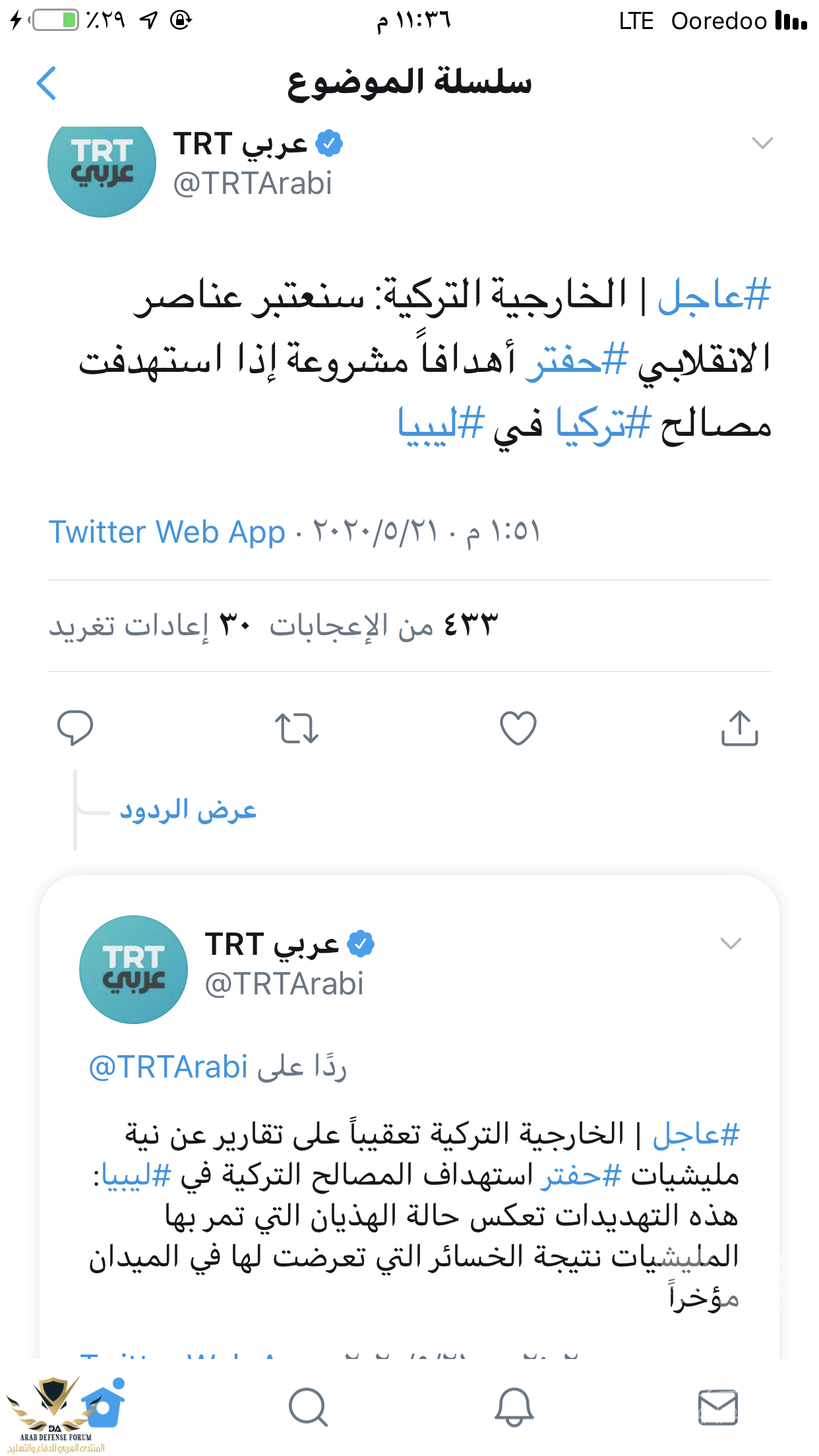Open the @TRTArabi mention in the reply

(168, 1067)
